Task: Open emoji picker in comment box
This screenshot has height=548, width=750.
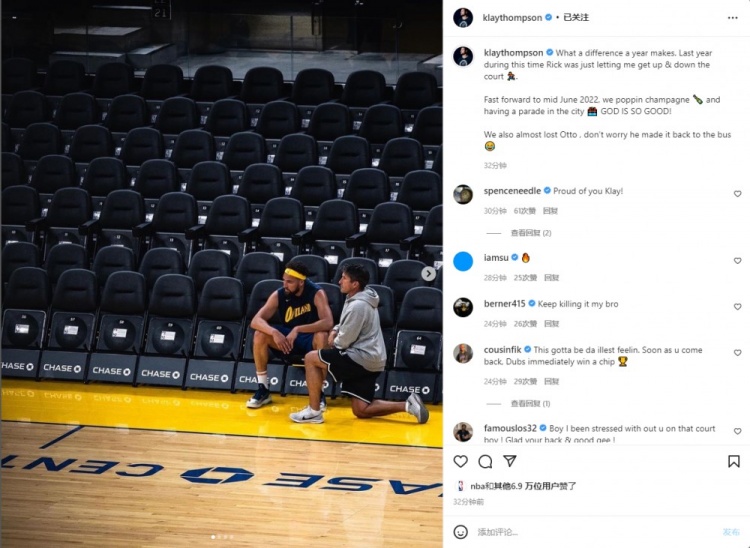Action: (x=461, y=532)
